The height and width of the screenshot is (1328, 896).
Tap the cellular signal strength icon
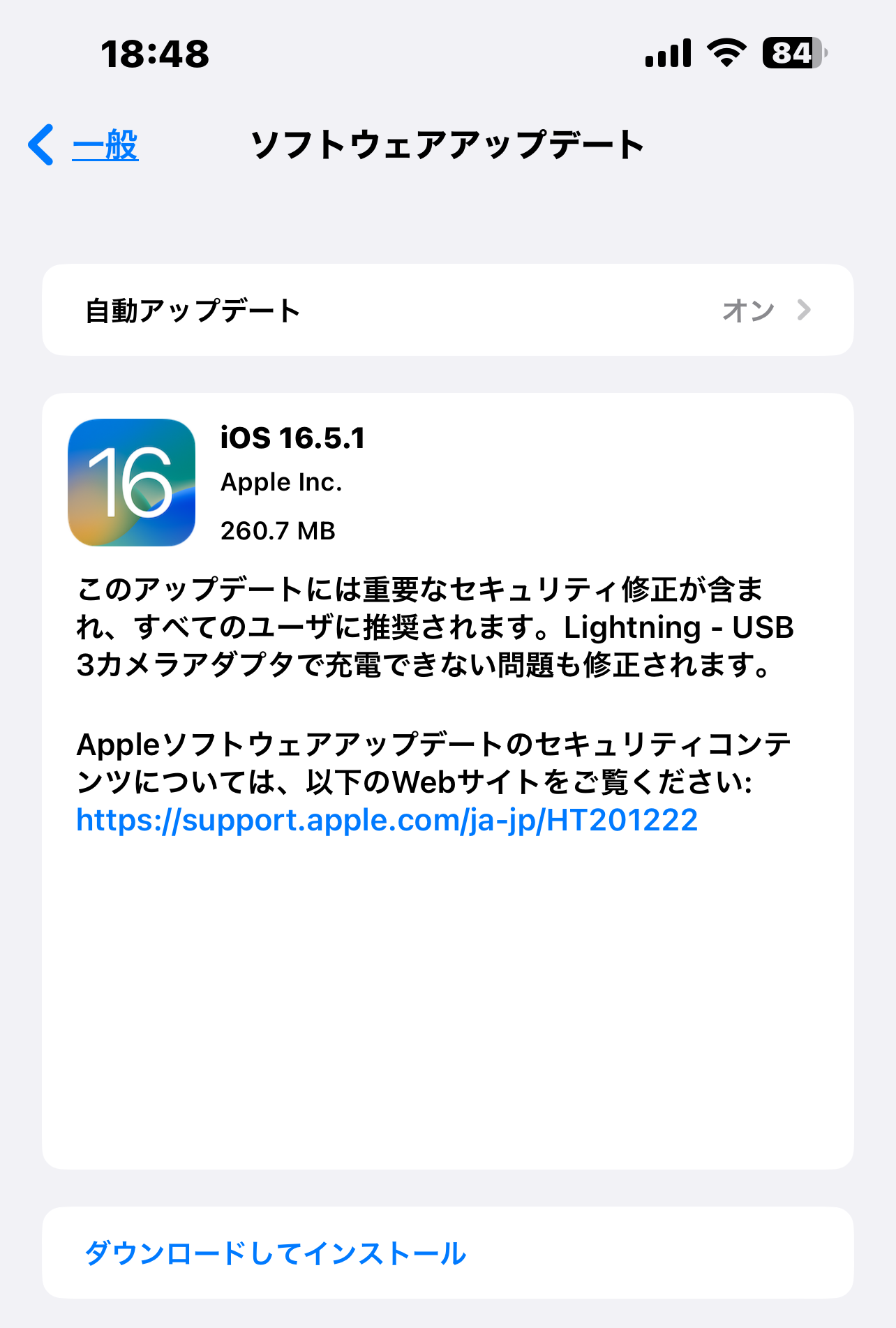click(x=669, y=55)
